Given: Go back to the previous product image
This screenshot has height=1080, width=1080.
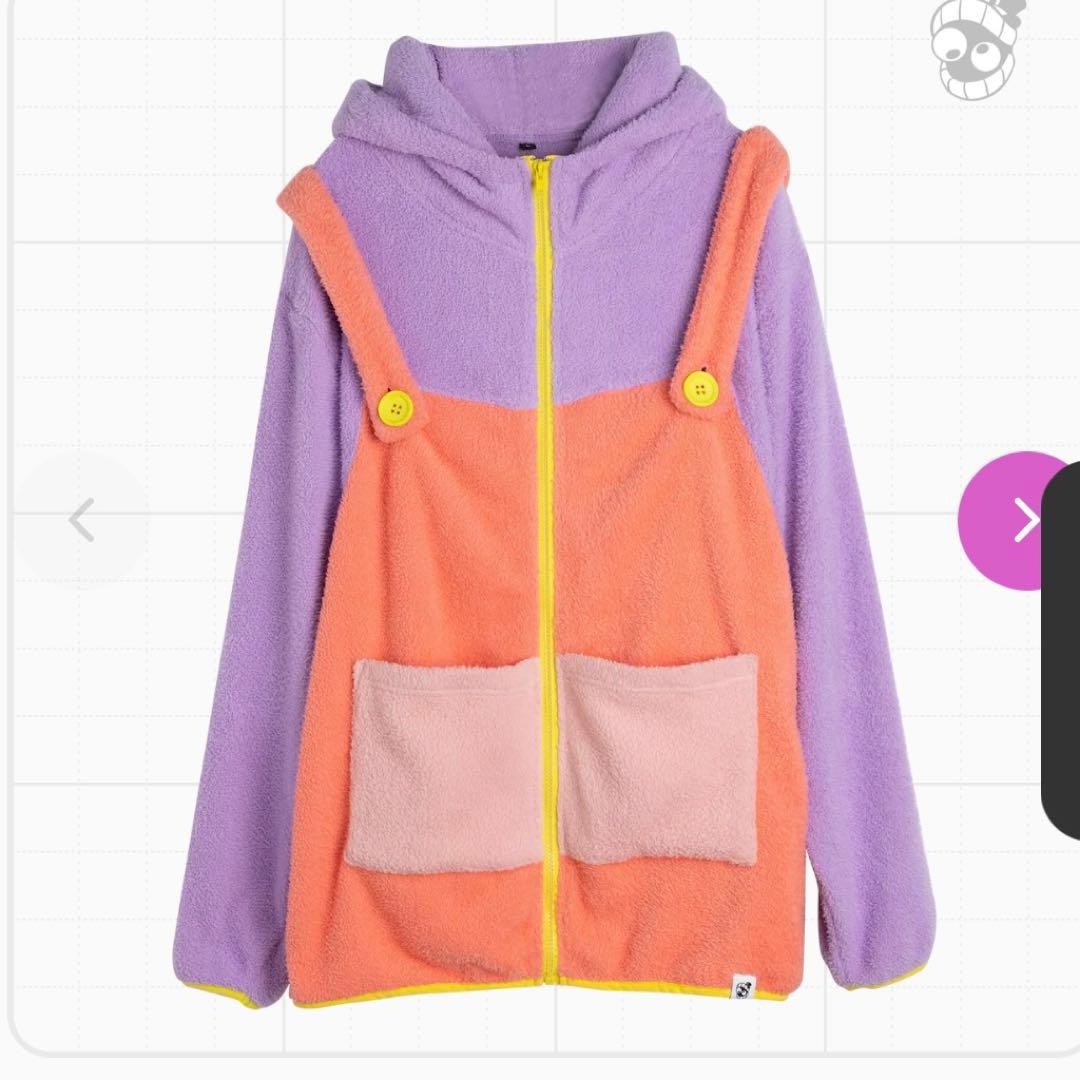Looking at the screenshot, I should click(x=83, y=521).
